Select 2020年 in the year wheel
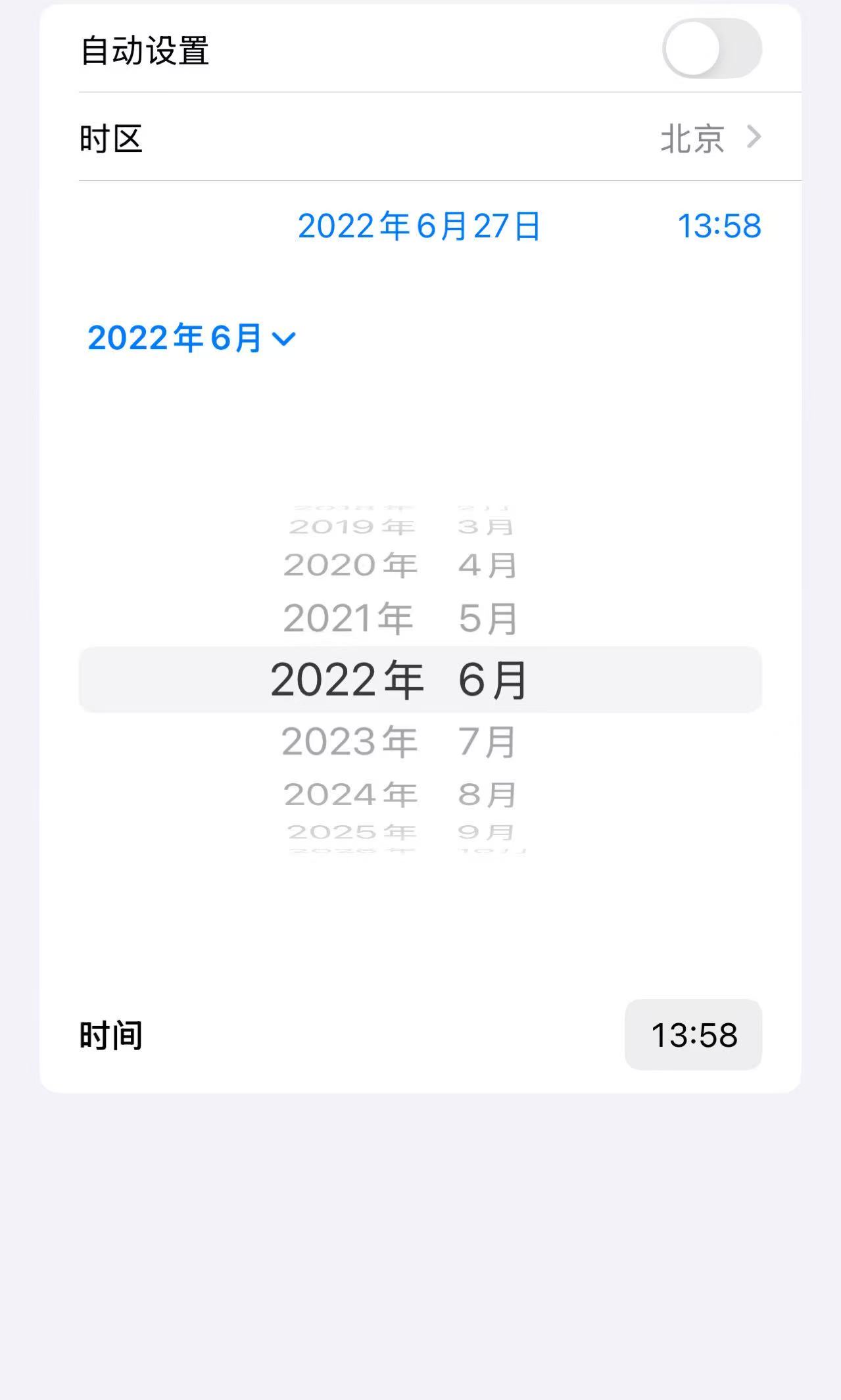This screenshot has height=1400, width=841. click(349, 564)
